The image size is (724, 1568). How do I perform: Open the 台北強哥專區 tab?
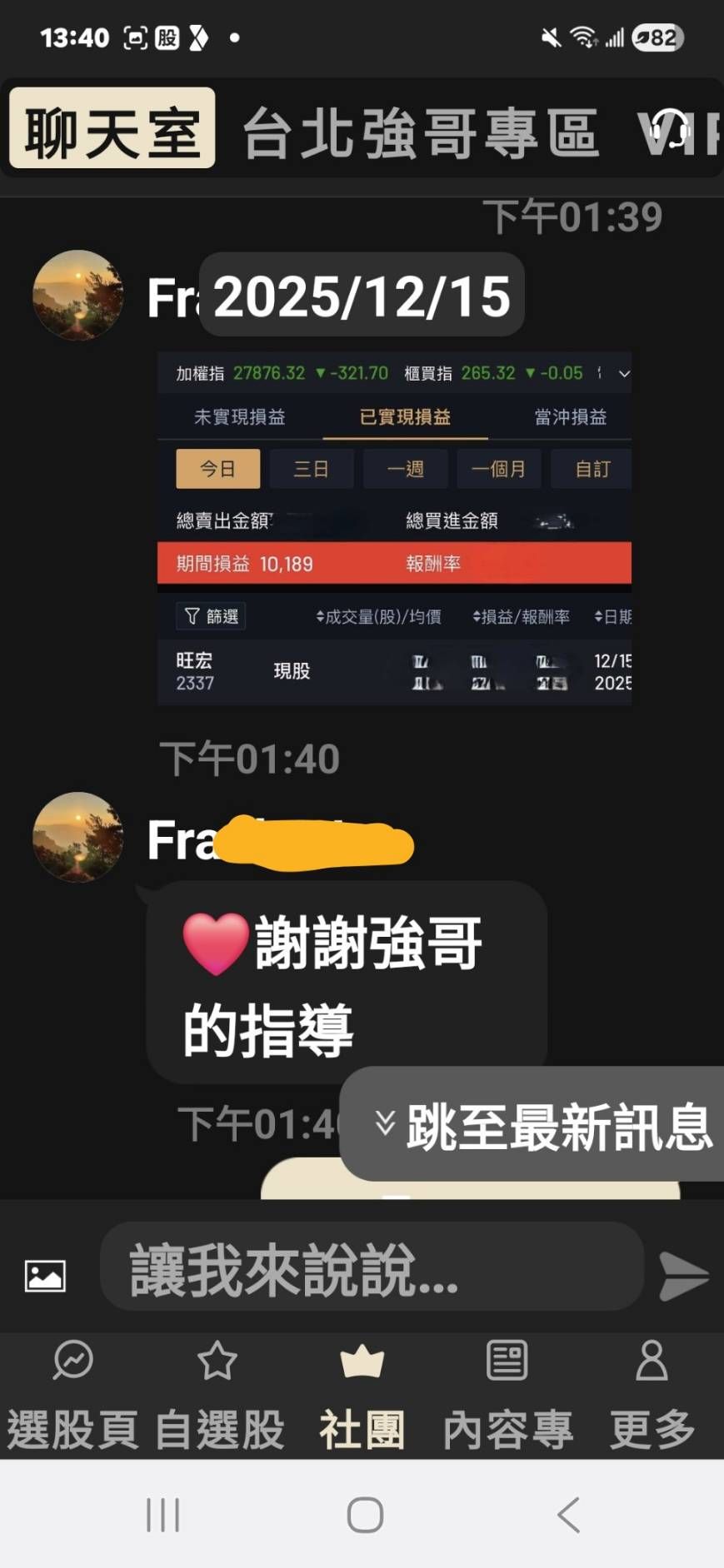coord(421,132)
